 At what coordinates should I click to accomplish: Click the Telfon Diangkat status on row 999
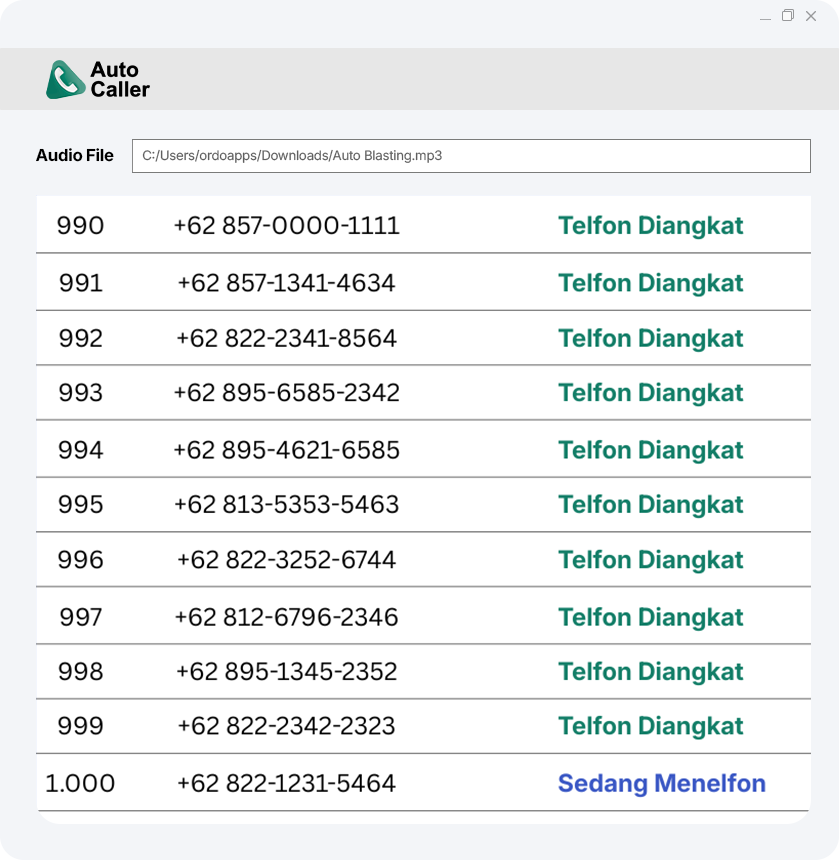pos(650,725)
